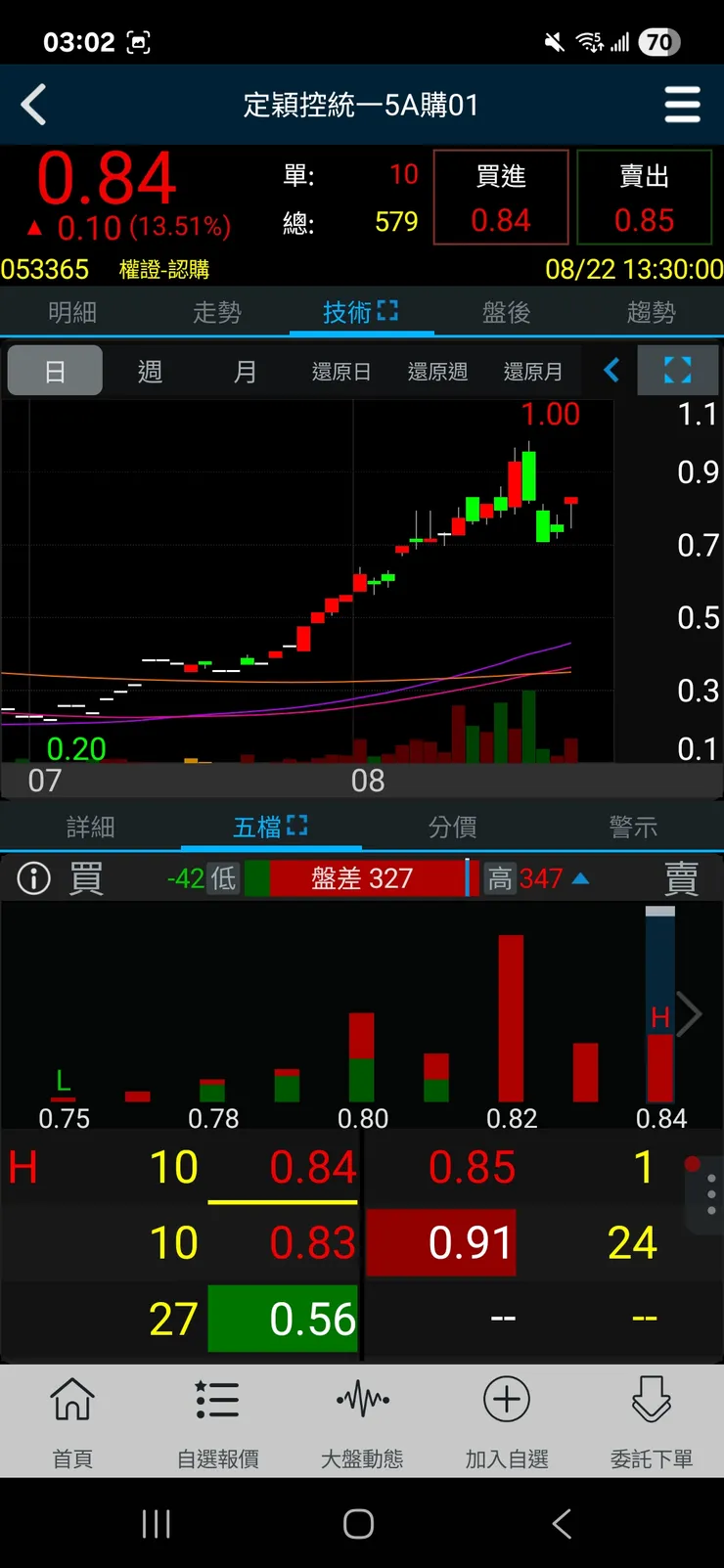Viewport: 724px width, 1568px height.
Task: Select the 週 weekly chart period
Action: point(150,372)
